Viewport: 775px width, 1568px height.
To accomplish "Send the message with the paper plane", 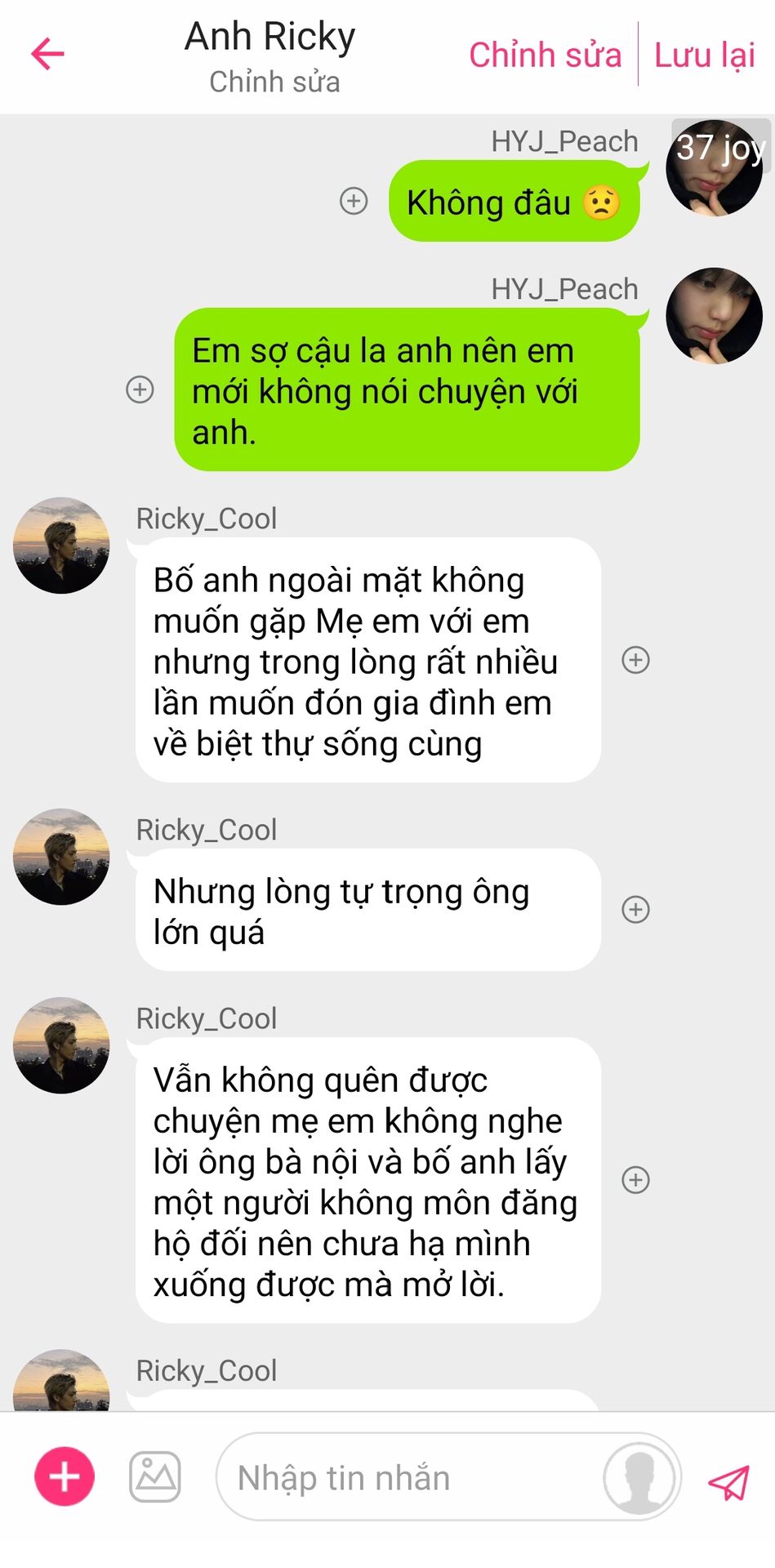I will coord(728,1481).
